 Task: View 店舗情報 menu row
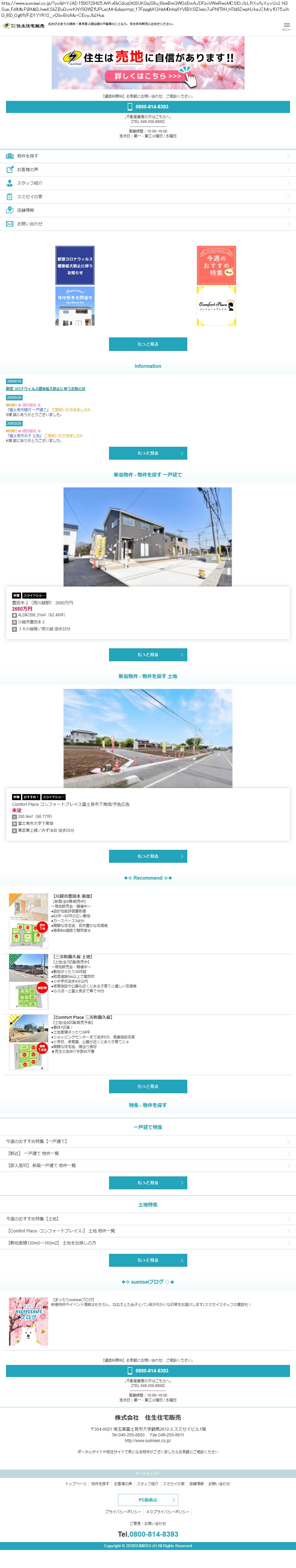[x=148, y=210]
